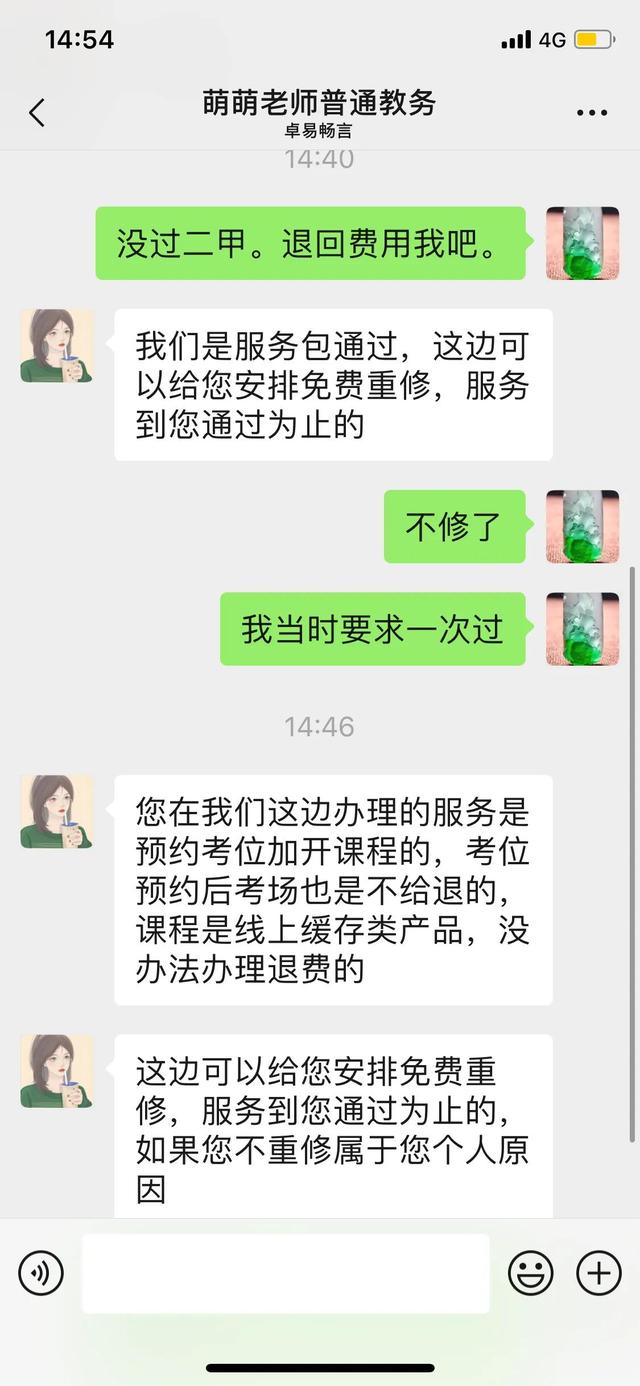
Task: Go back to the chat list
Action: point(37,113)
